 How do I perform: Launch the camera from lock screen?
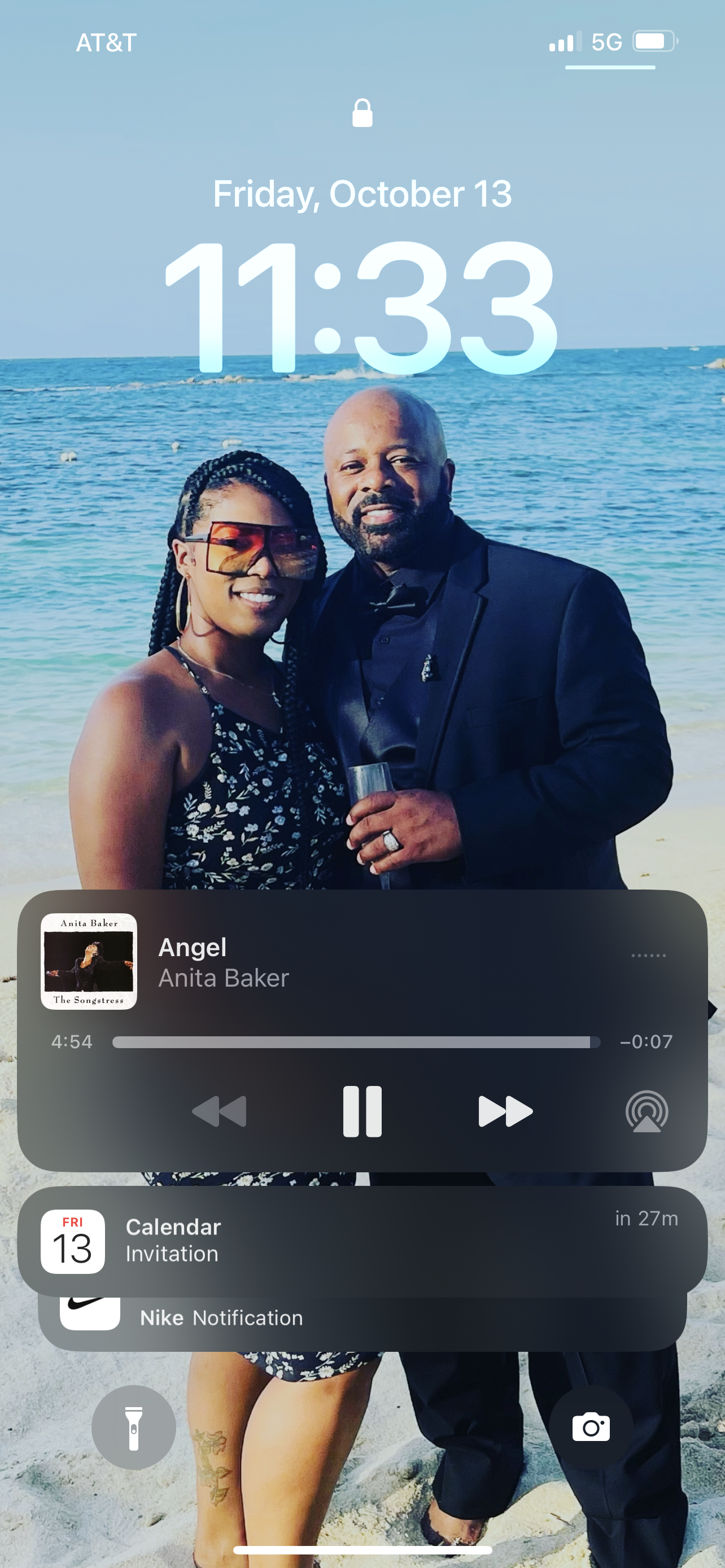pyautogui.click(x=591, y=1427)
